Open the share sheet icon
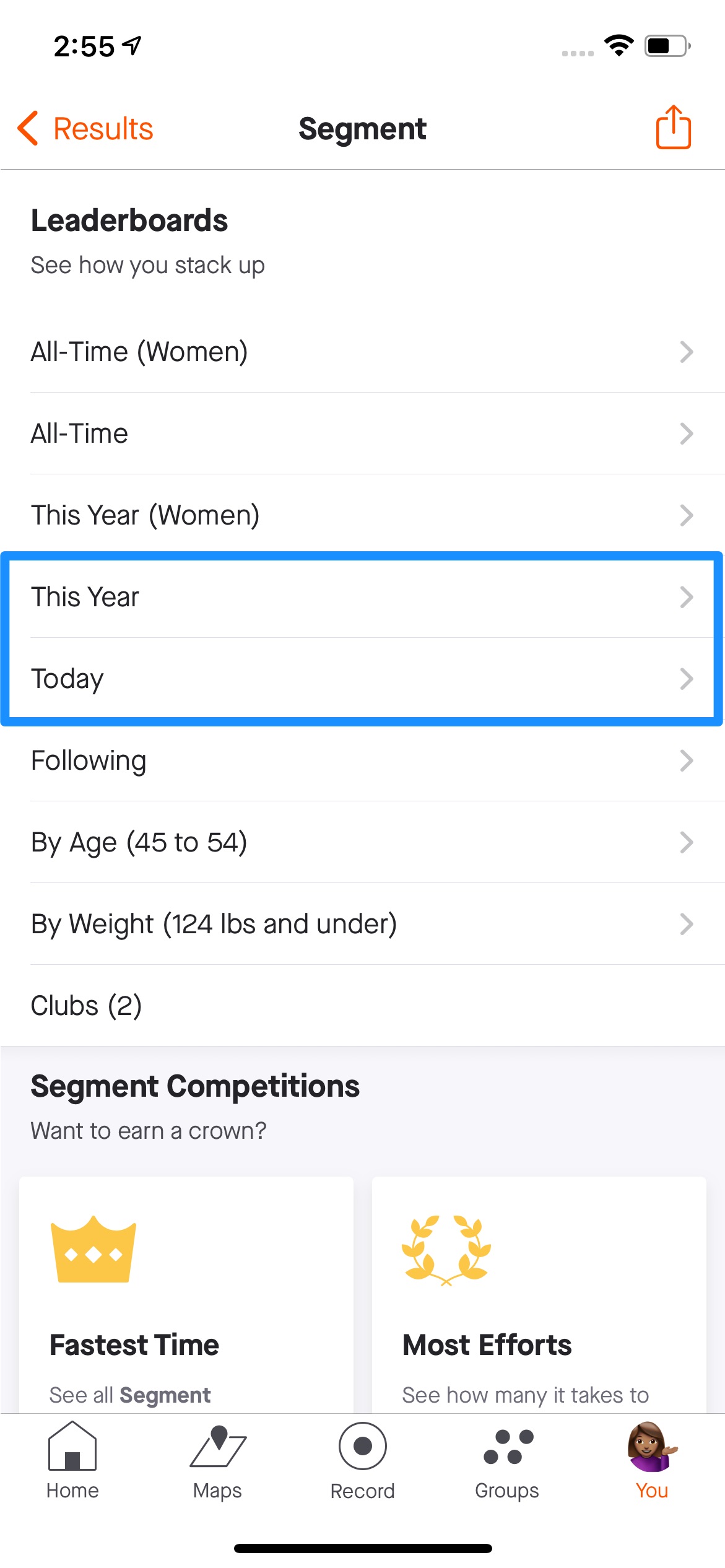The height and width of the screenshot is (1568, 725). [672, 128]
